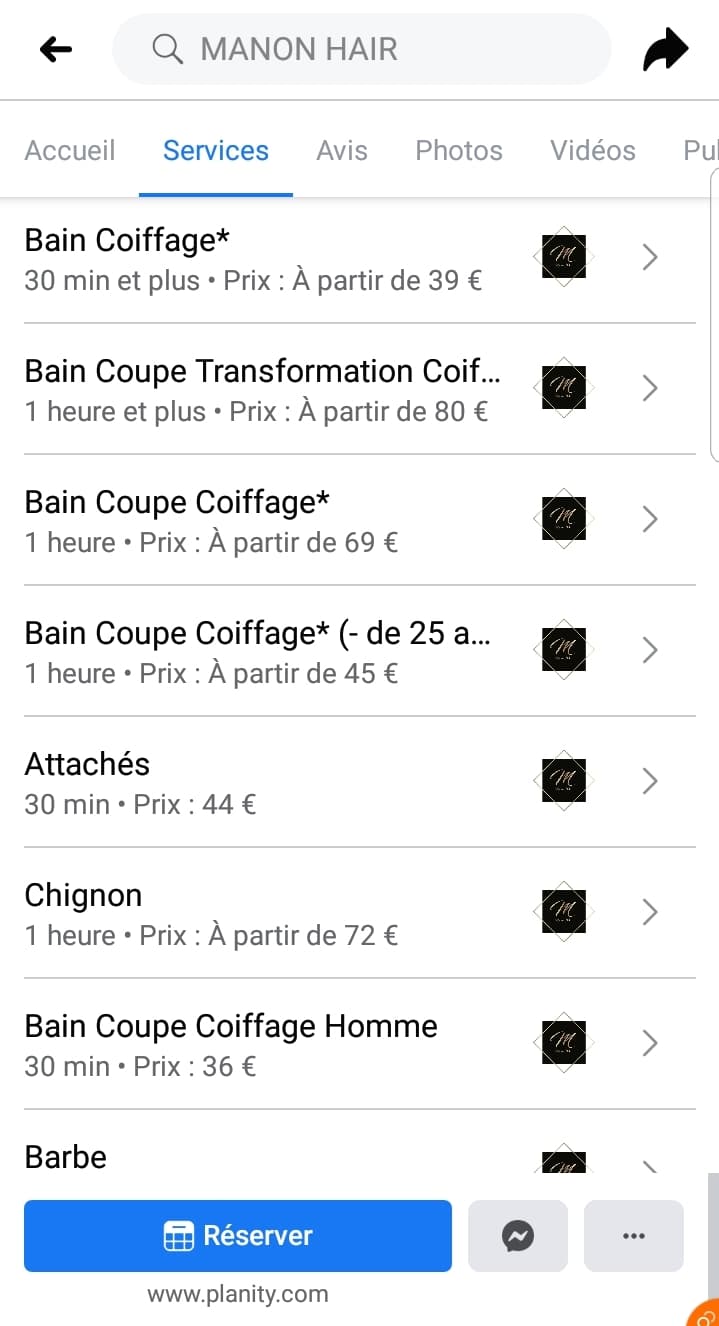Share this page via the arrow icon
The width and height of the screenshot is (719, 1326).
tap(665, 50)
